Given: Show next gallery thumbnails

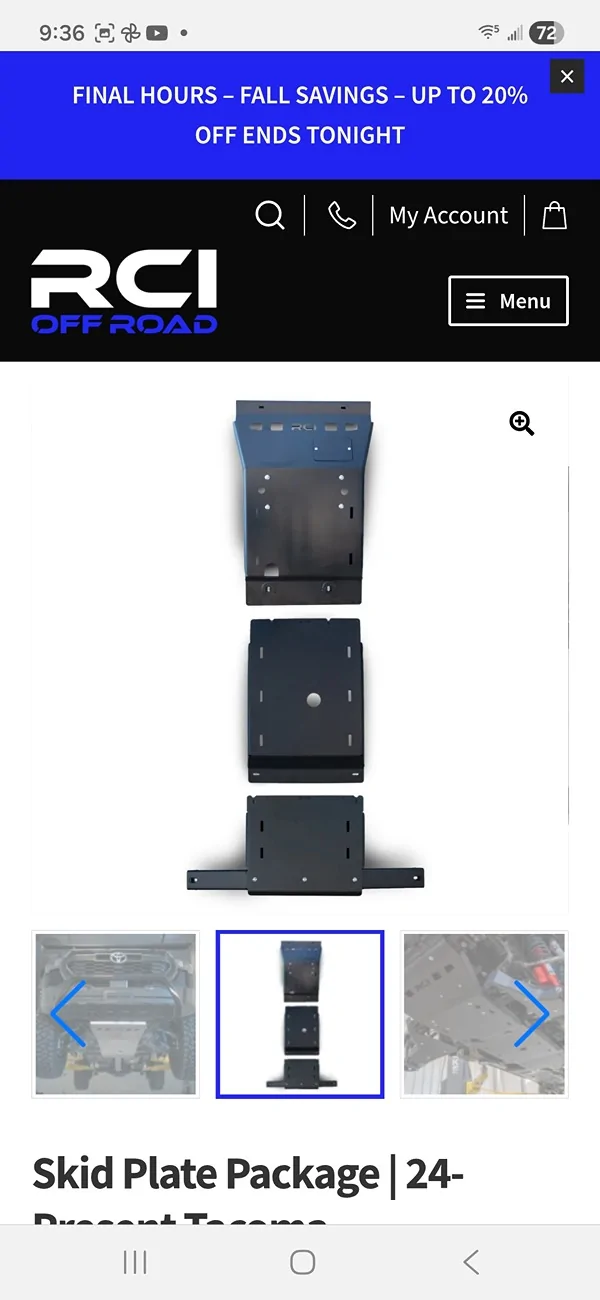Looking at the screenshot, I should pyautogui.click(x=531, y=1014).
